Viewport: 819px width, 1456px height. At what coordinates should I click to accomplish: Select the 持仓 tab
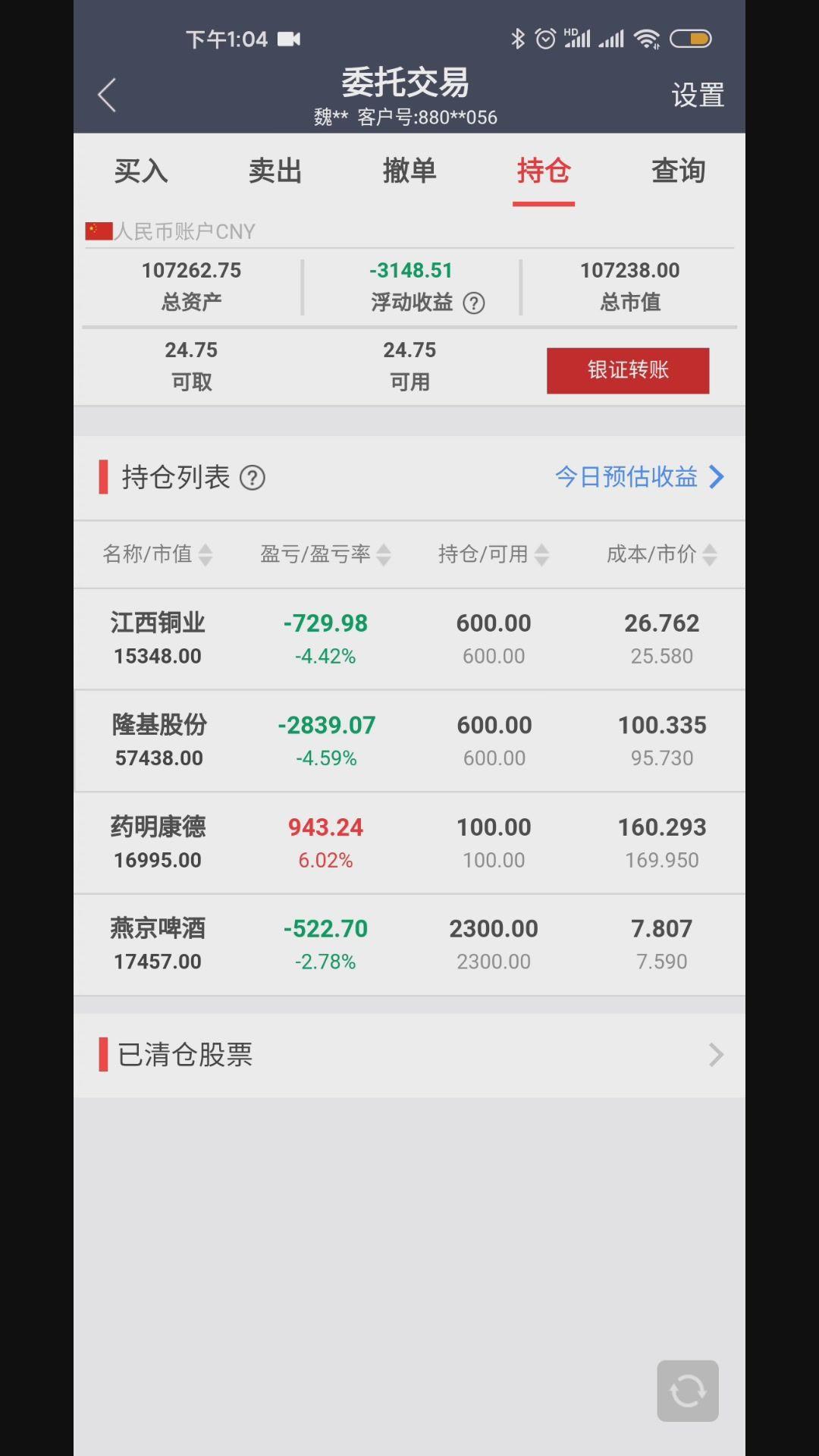tap(544, 171)
